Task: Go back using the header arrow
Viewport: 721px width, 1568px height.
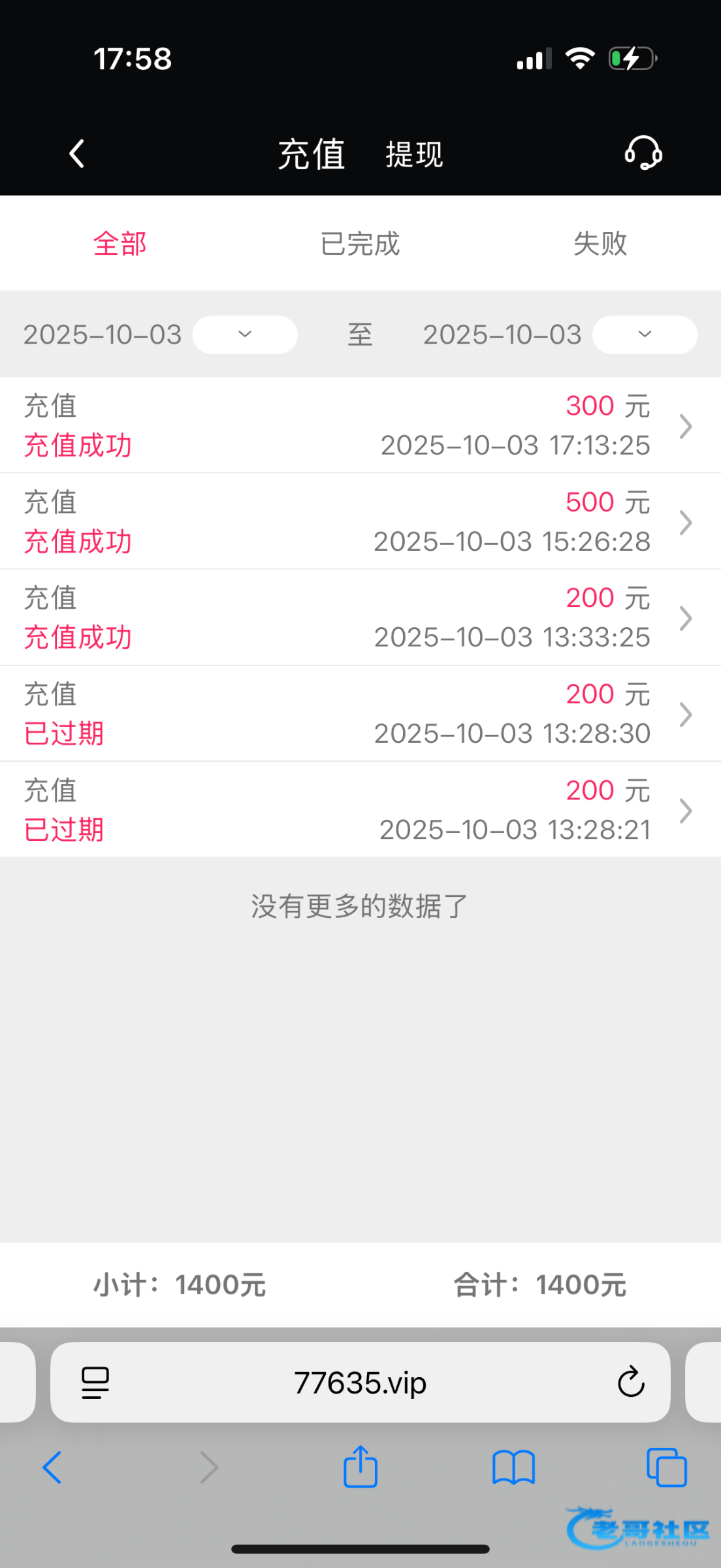Action: pyautogui.click(x=77, y=154)
